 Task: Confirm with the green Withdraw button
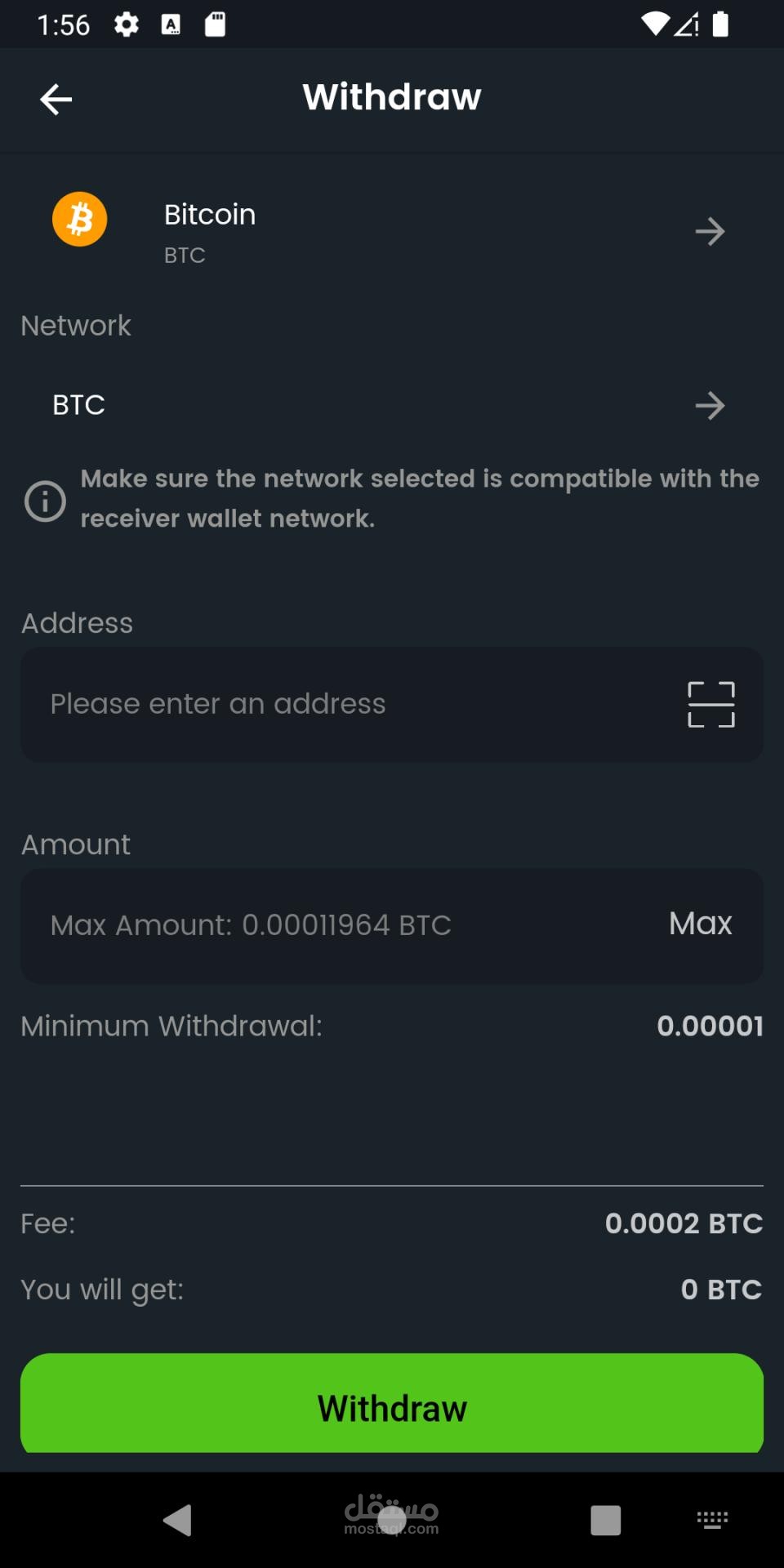click(x=392, y=1404)
